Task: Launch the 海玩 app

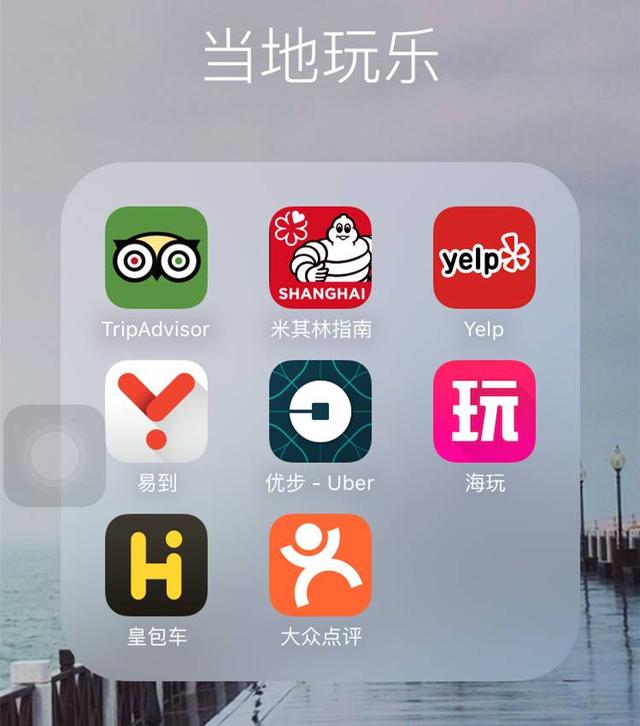Action: [x=484, y=411]
